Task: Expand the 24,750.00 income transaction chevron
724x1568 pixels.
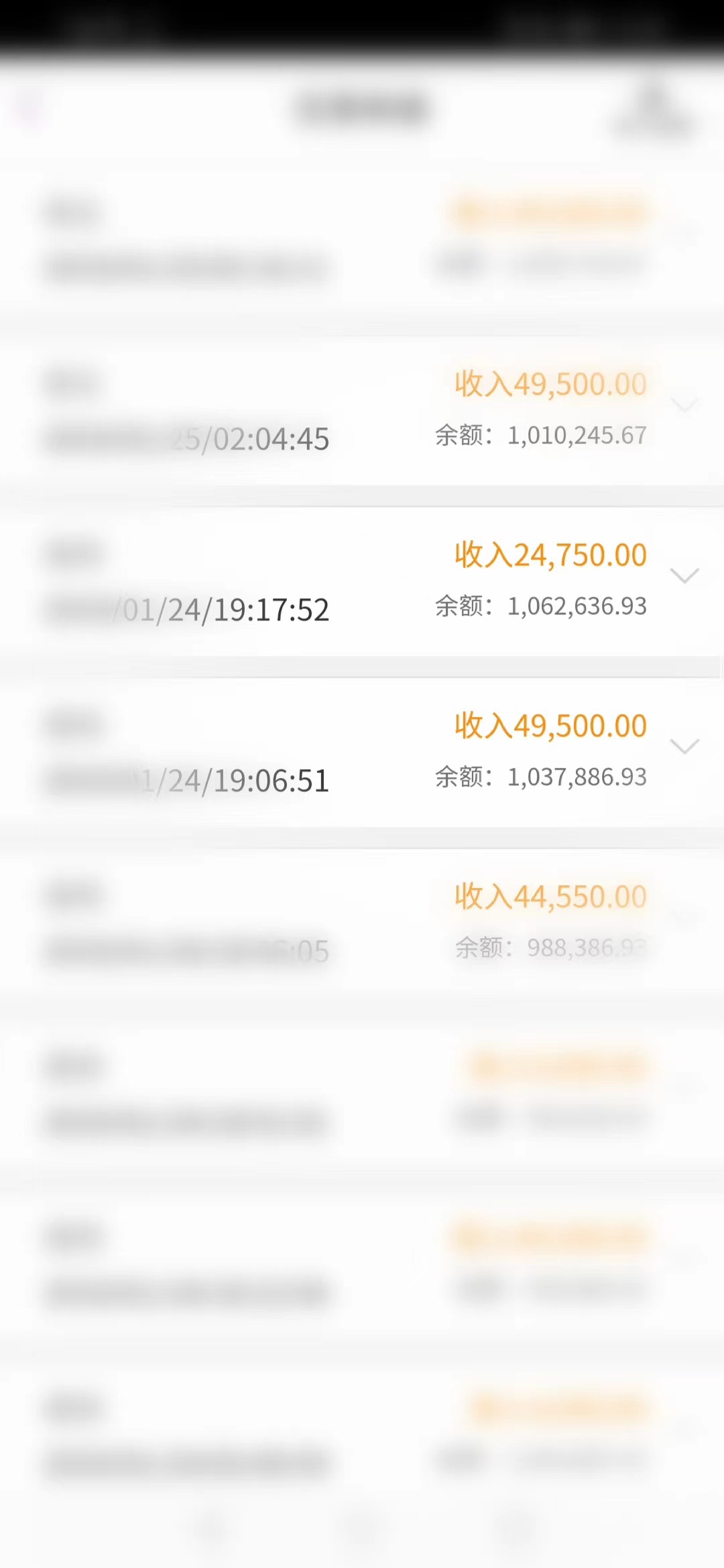Action: click(x=684, y=576)
